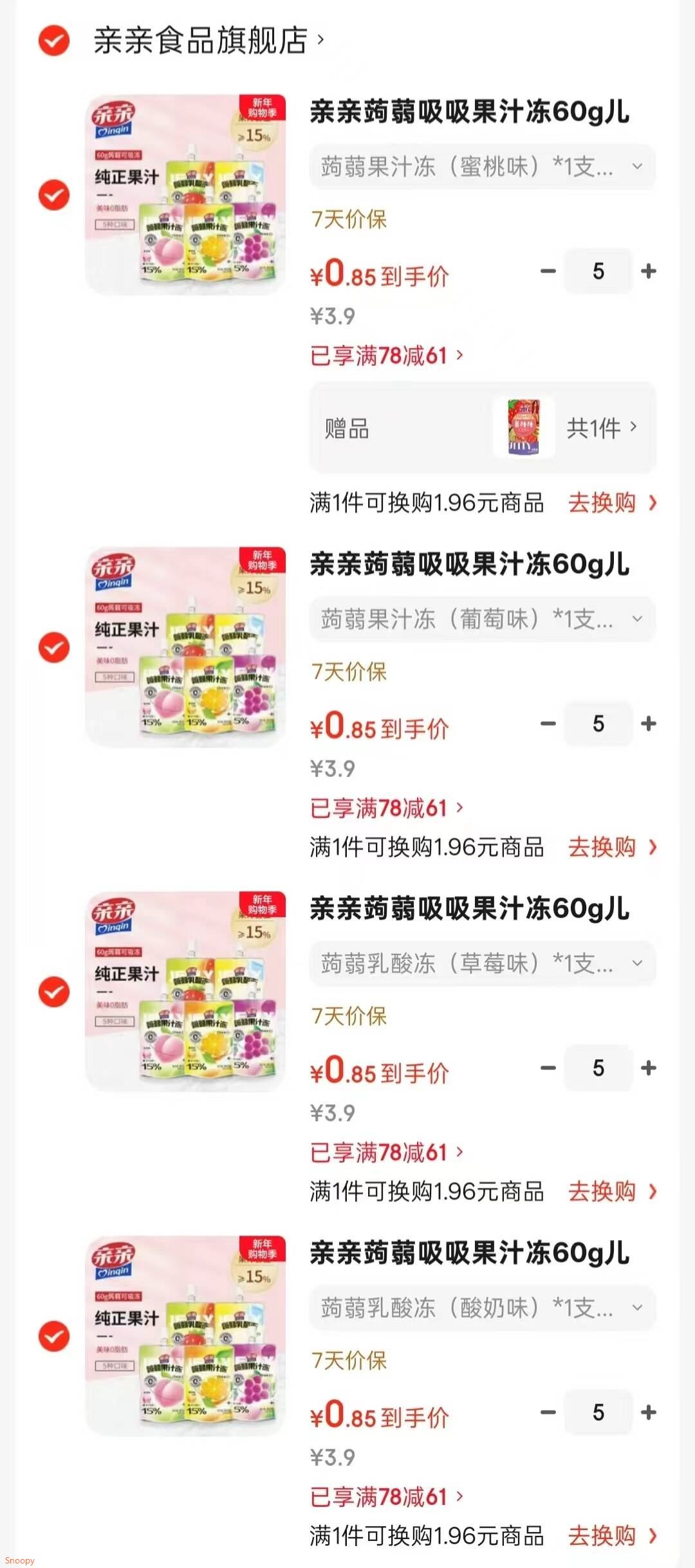Click the 7天价保 price protection label
Image resolution: width=695 pixels, height=1568 pixels.
(349, 221)
